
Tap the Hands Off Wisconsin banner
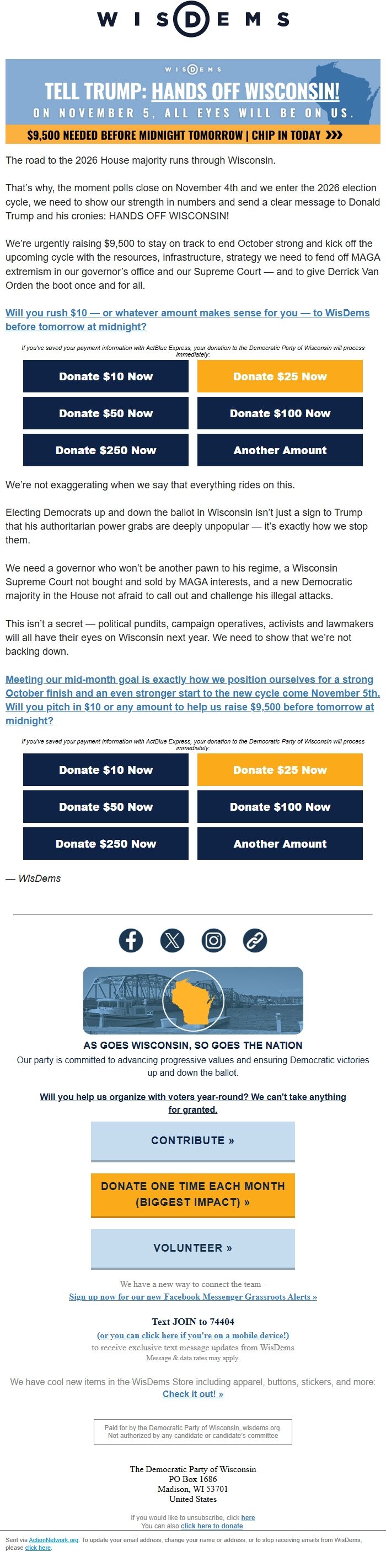pyautogui.click(x=192, y=101)
